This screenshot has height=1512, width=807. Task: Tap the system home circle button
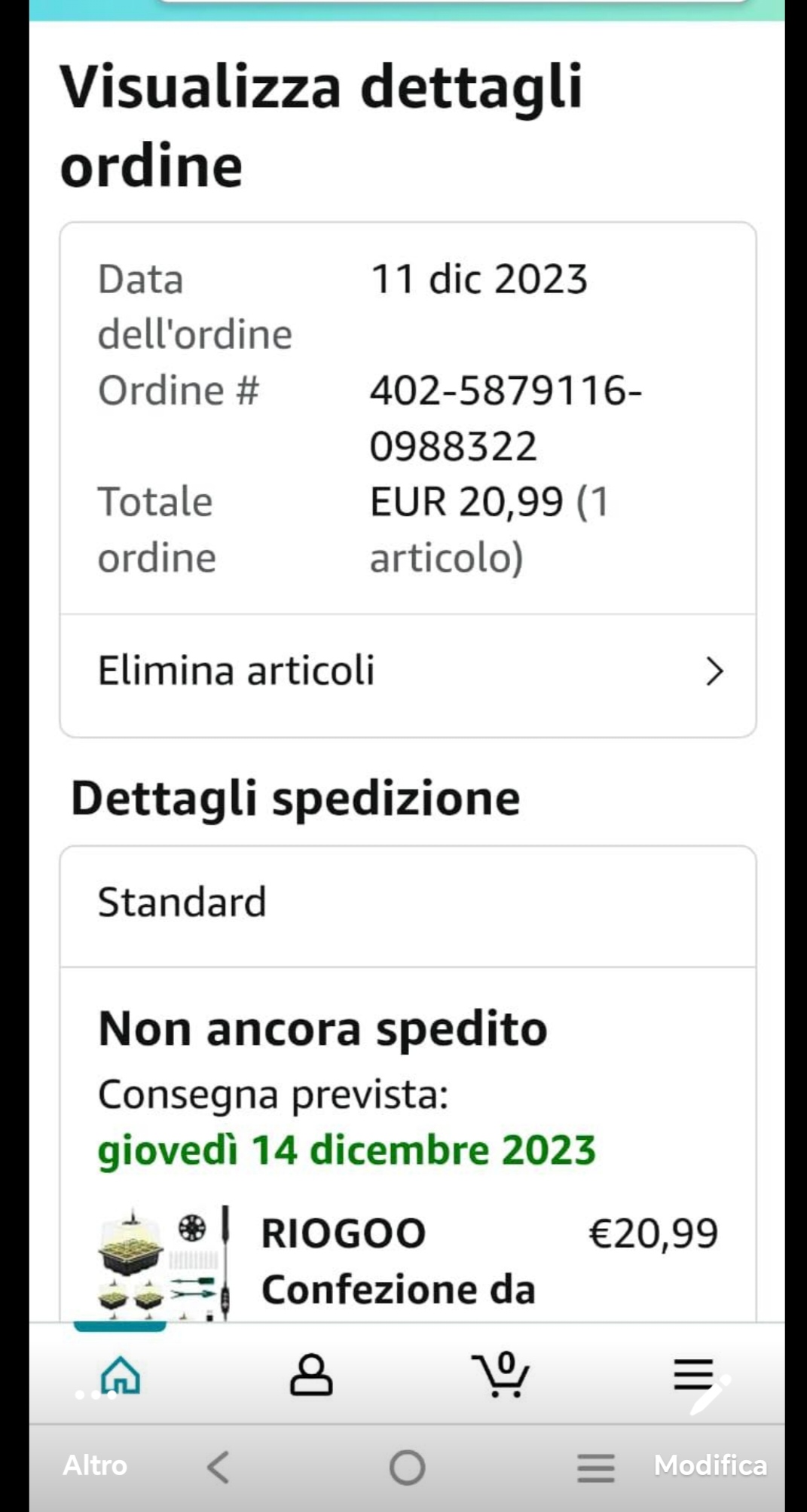[408, 1468]
